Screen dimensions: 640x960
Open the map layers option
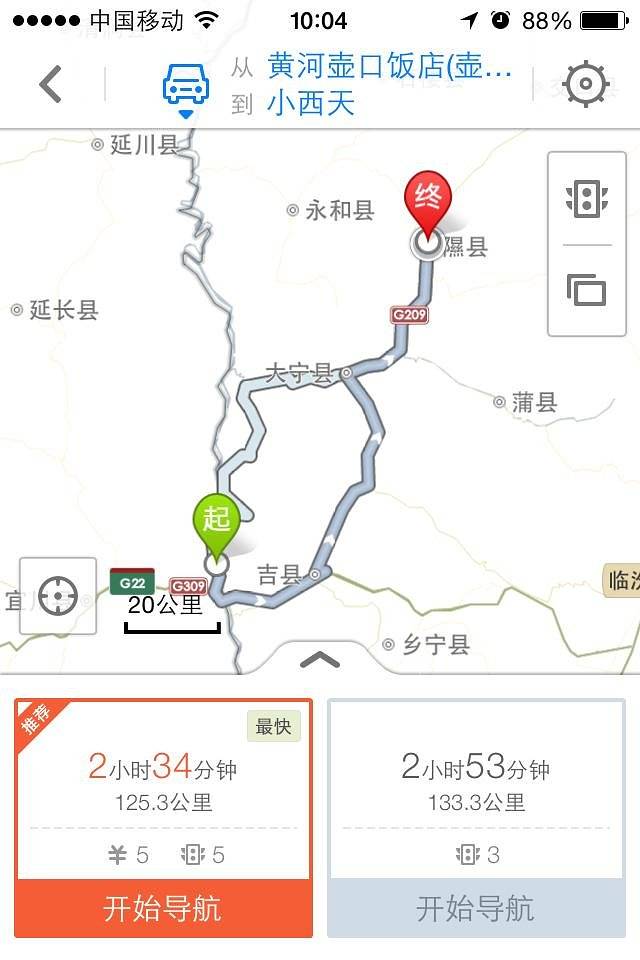586,290
